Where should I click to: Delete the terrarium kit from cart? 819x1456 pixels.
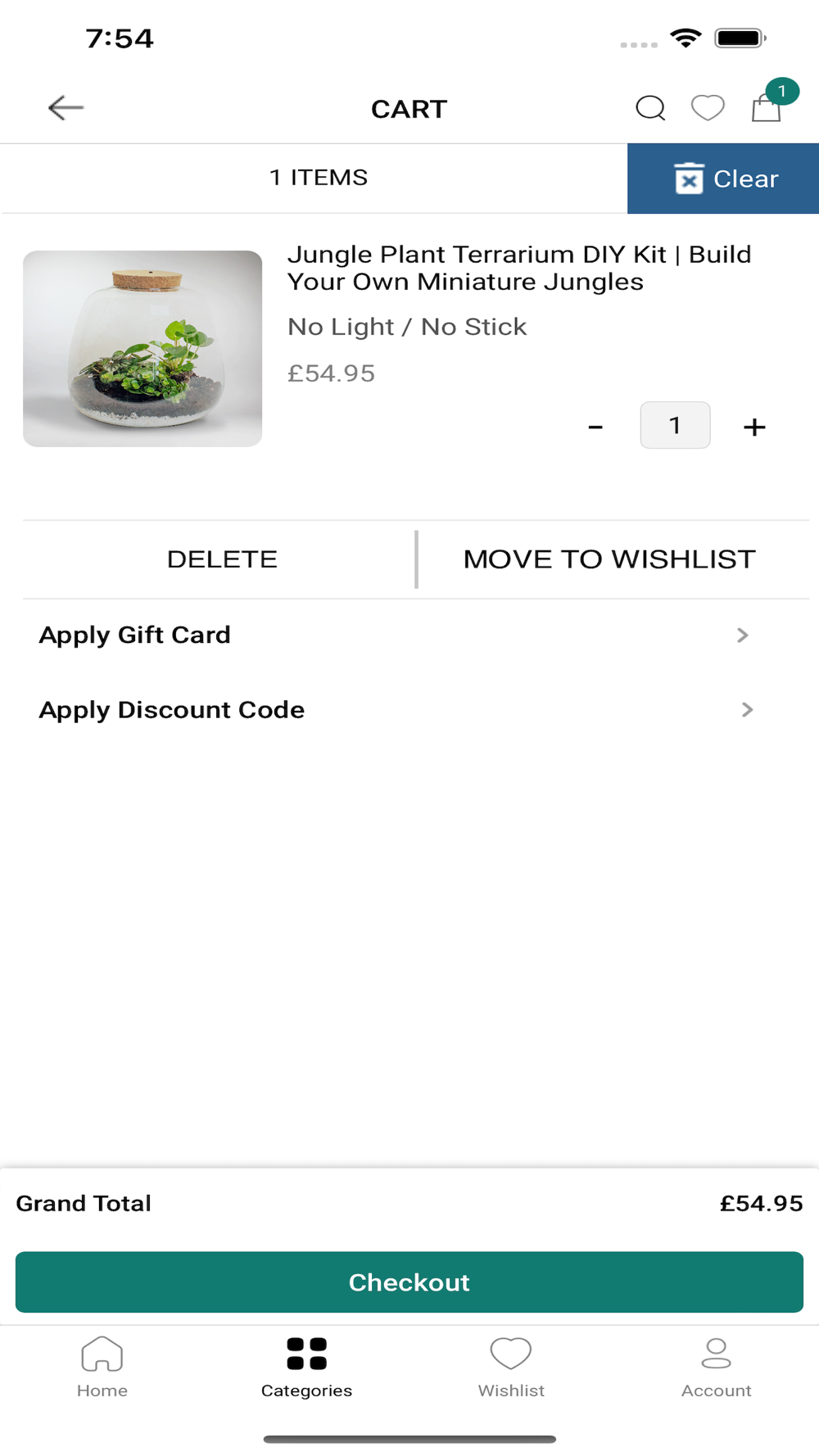pyautogui.click(x=222, y=559)
